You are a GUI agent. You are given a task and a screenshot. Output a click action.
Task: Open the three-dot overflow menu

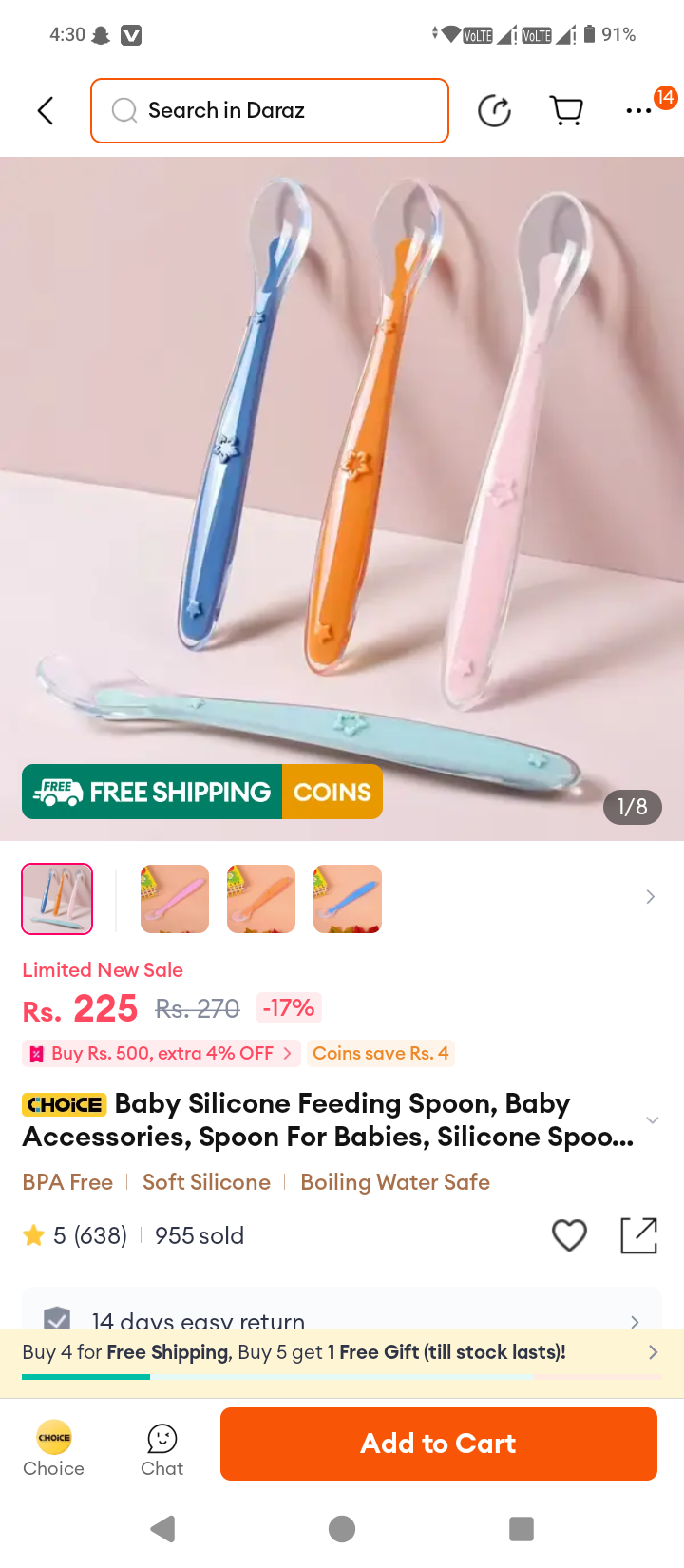tap(639, 111)
